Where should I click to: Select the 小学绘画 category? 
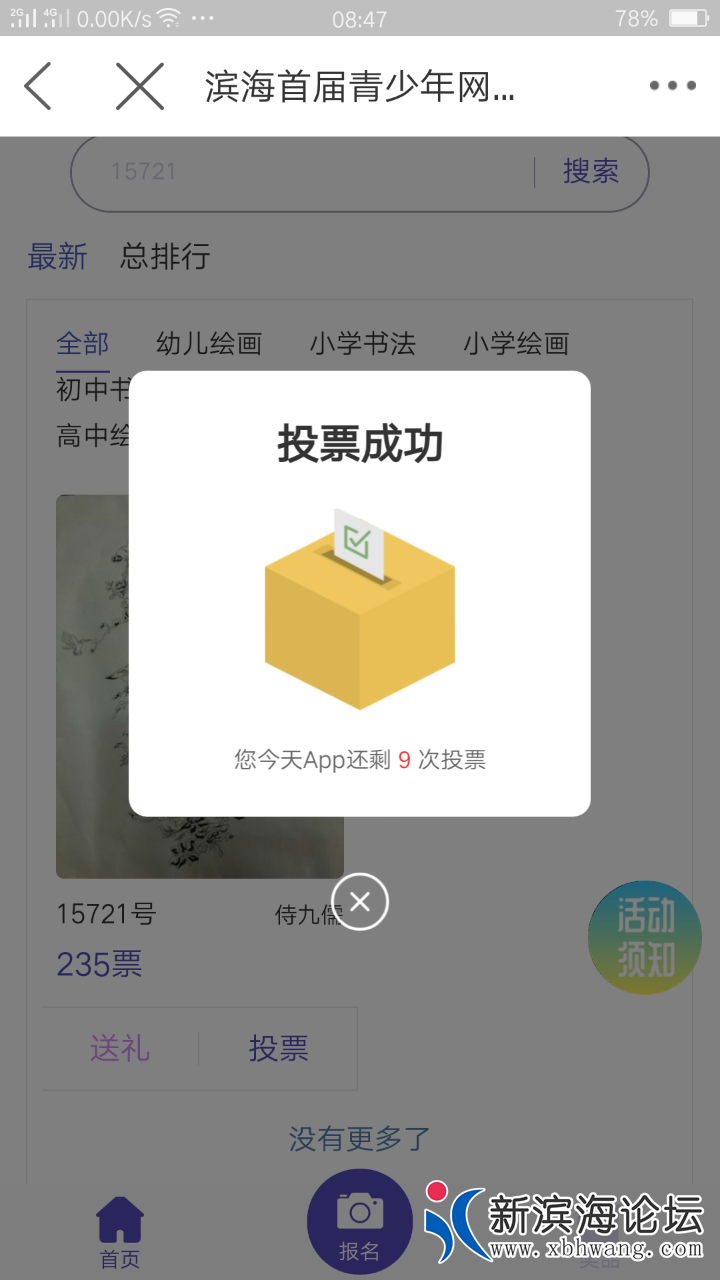515,344
